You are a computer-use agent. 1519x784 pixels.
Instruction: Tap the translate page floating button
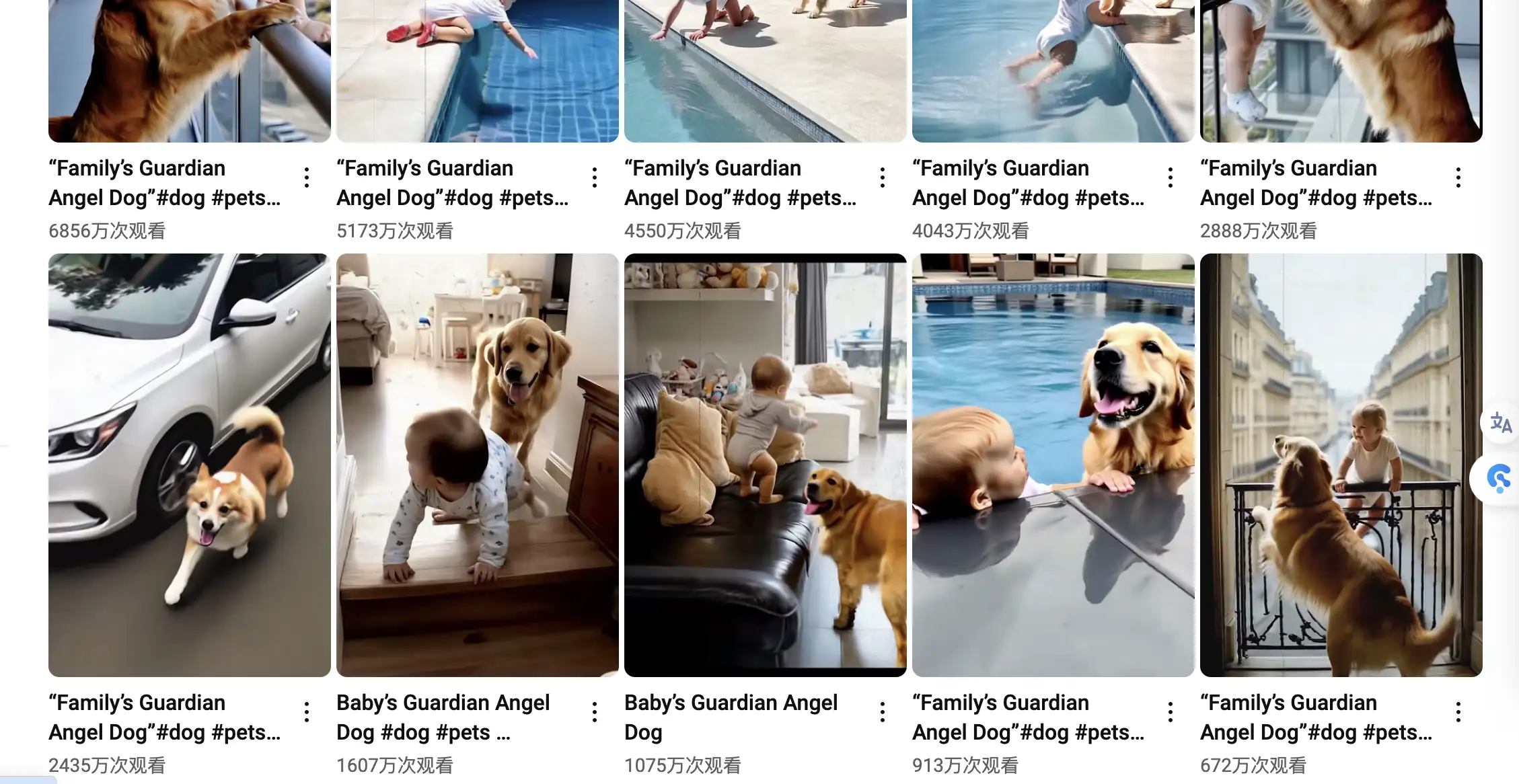point(1500,423)
